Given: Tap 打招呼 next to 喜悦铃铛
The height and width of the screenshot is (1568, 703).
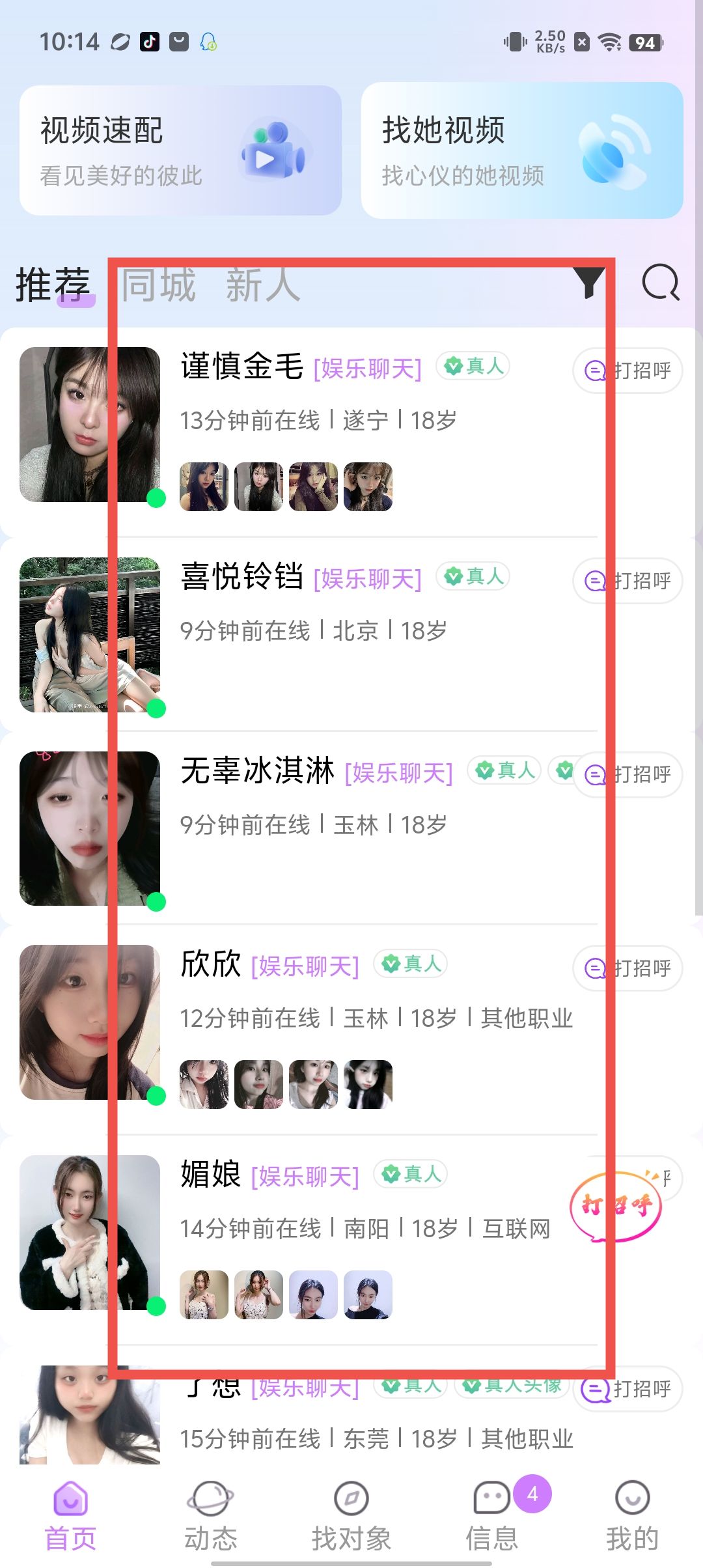Looking at the screenshot, I should click(x=627, y=581).
